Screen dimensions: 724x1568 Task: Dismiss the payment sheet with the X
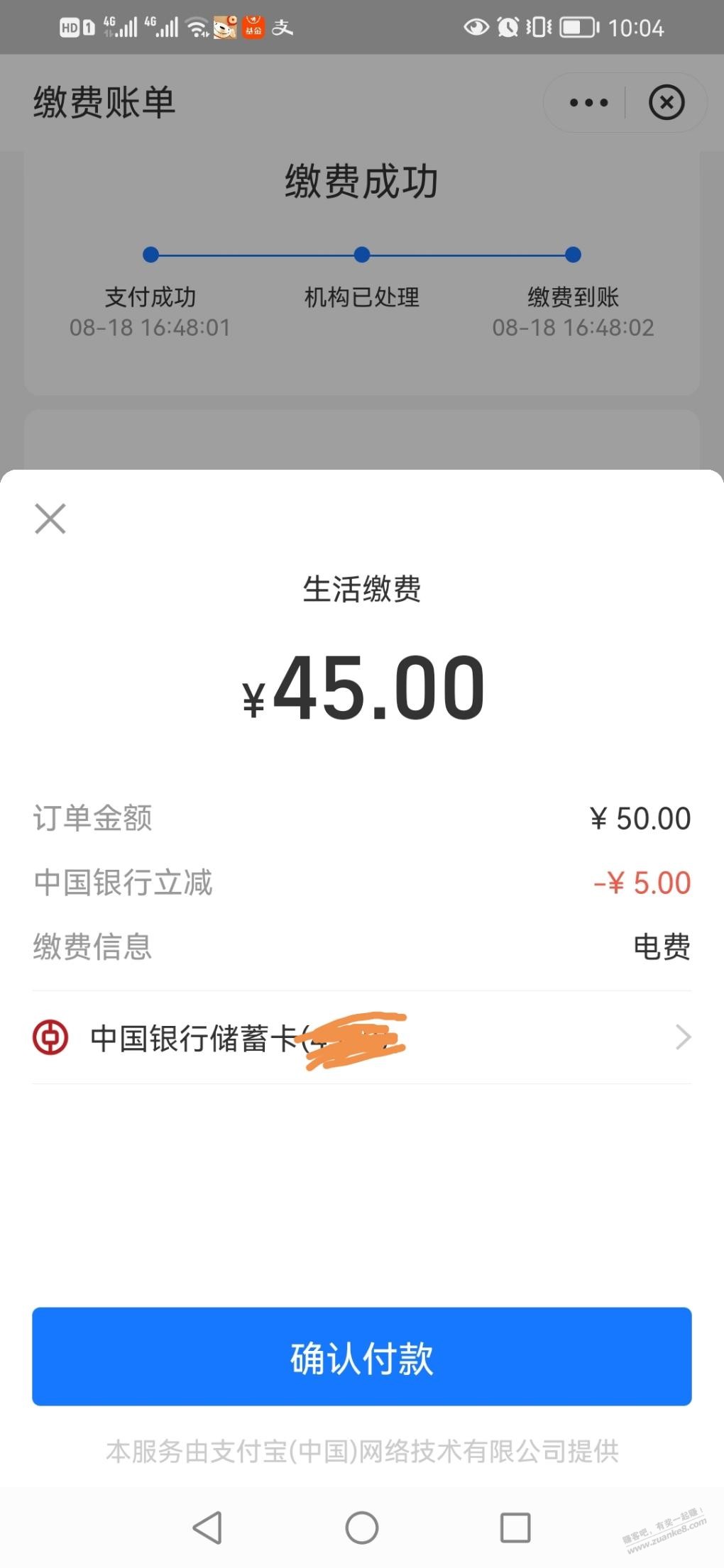(50, 519)
